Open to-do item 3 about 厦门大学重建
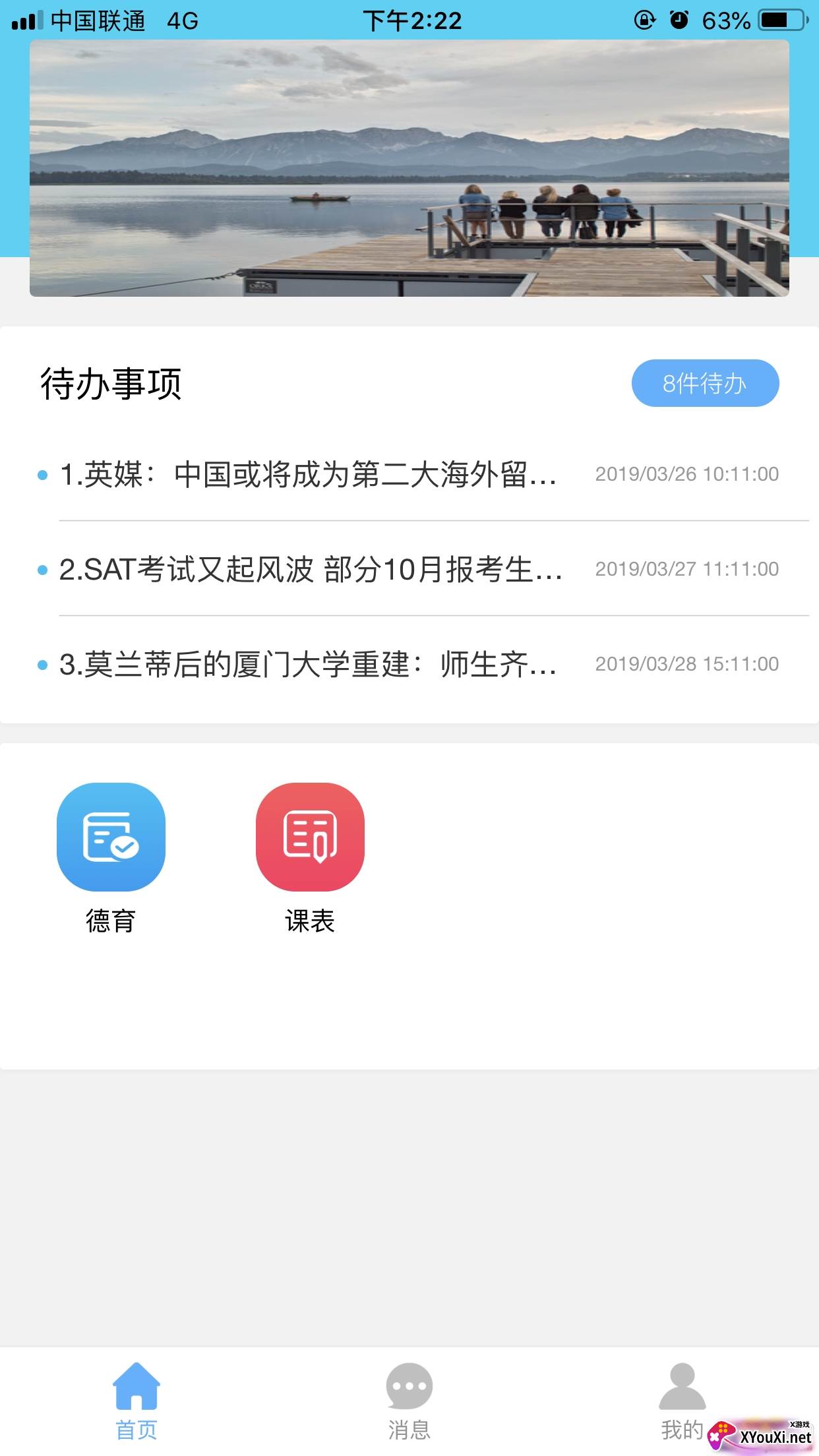This screenshot has width=819, height=1456. [x=409, y=664]
